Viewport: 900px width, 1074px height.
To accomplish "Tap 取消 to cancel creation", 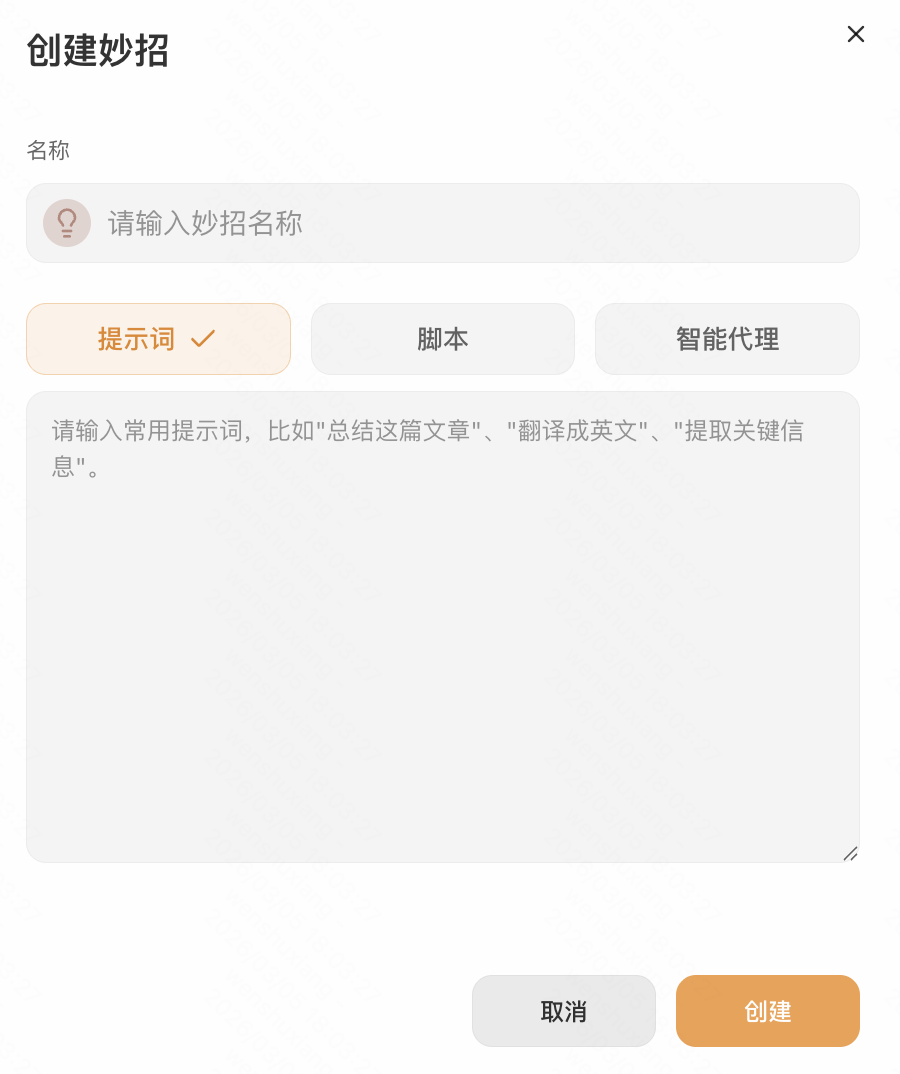I will [563, 1011].
